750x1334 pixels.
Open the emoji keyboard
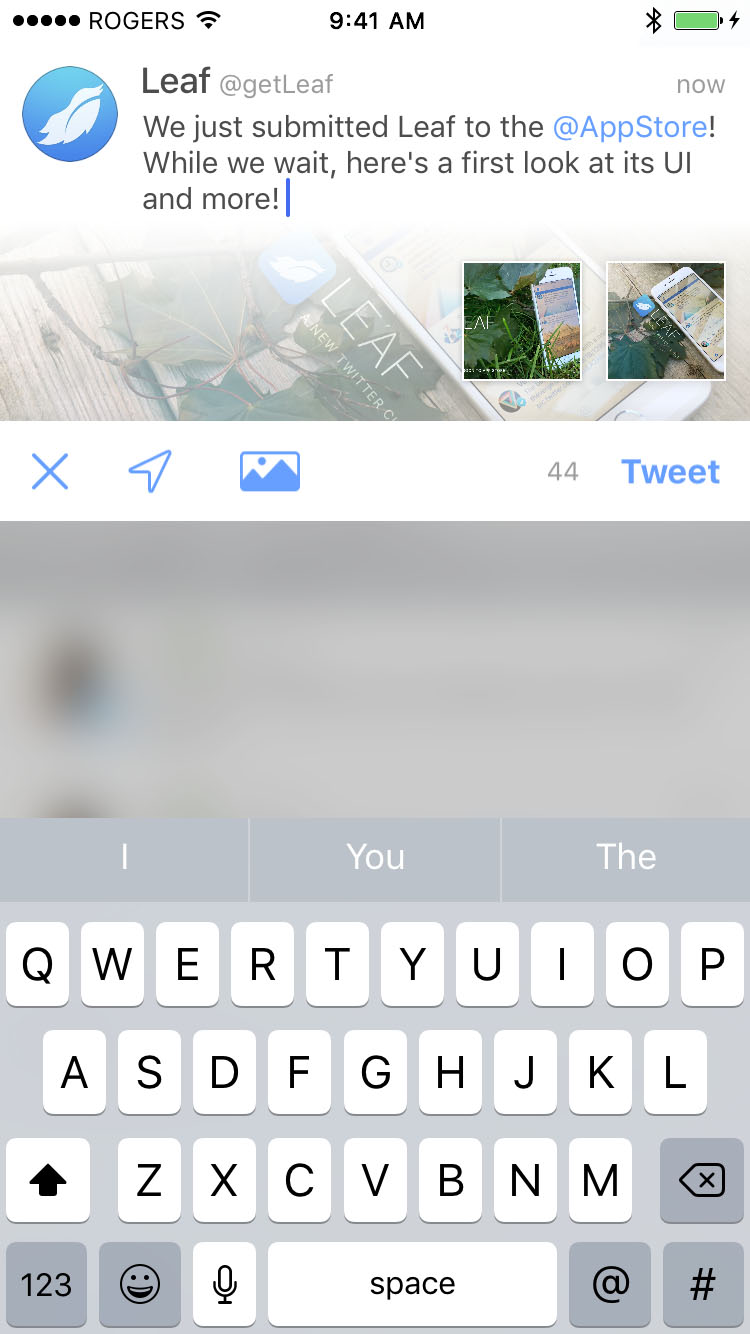coord(140,1285)
